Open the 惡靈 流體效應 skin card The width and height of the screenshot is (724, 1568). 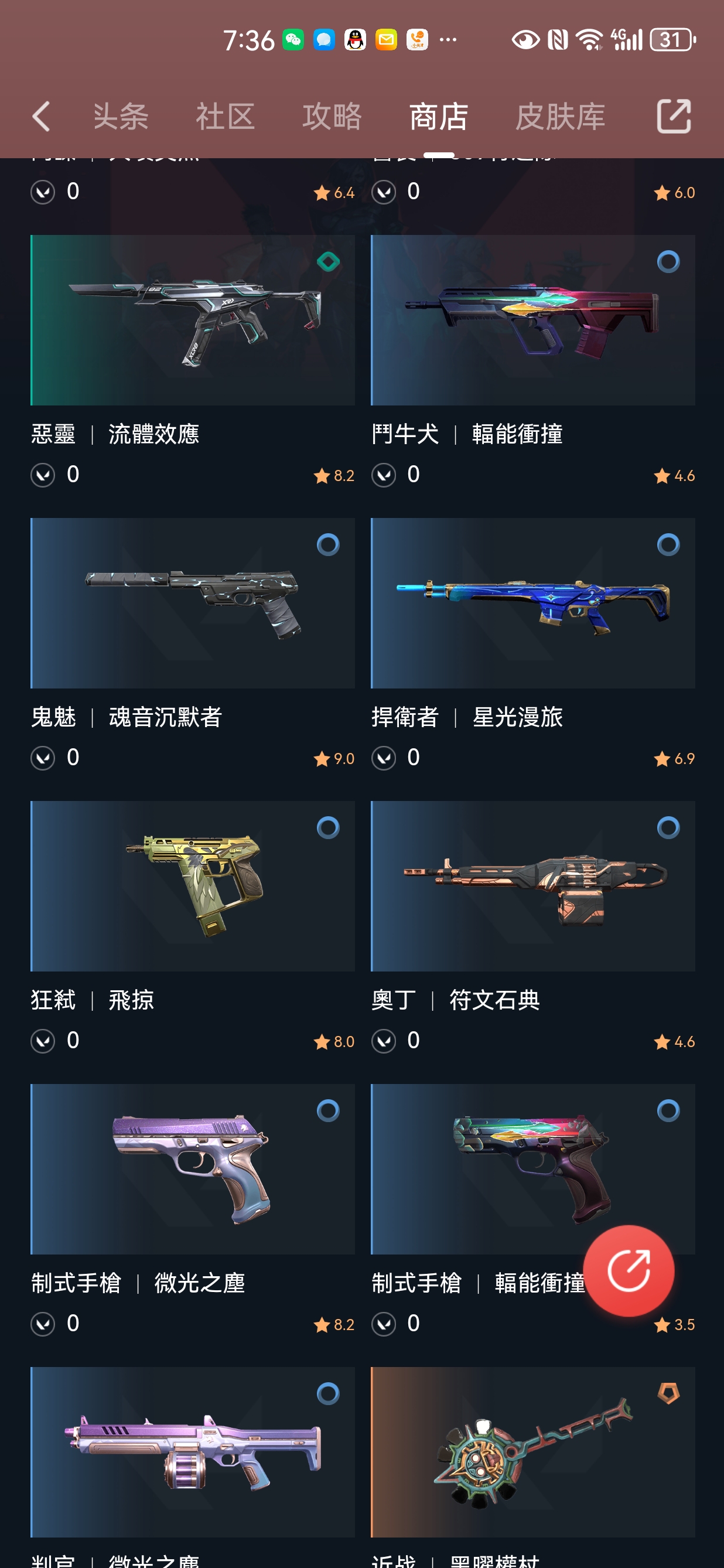coord(192,321)
